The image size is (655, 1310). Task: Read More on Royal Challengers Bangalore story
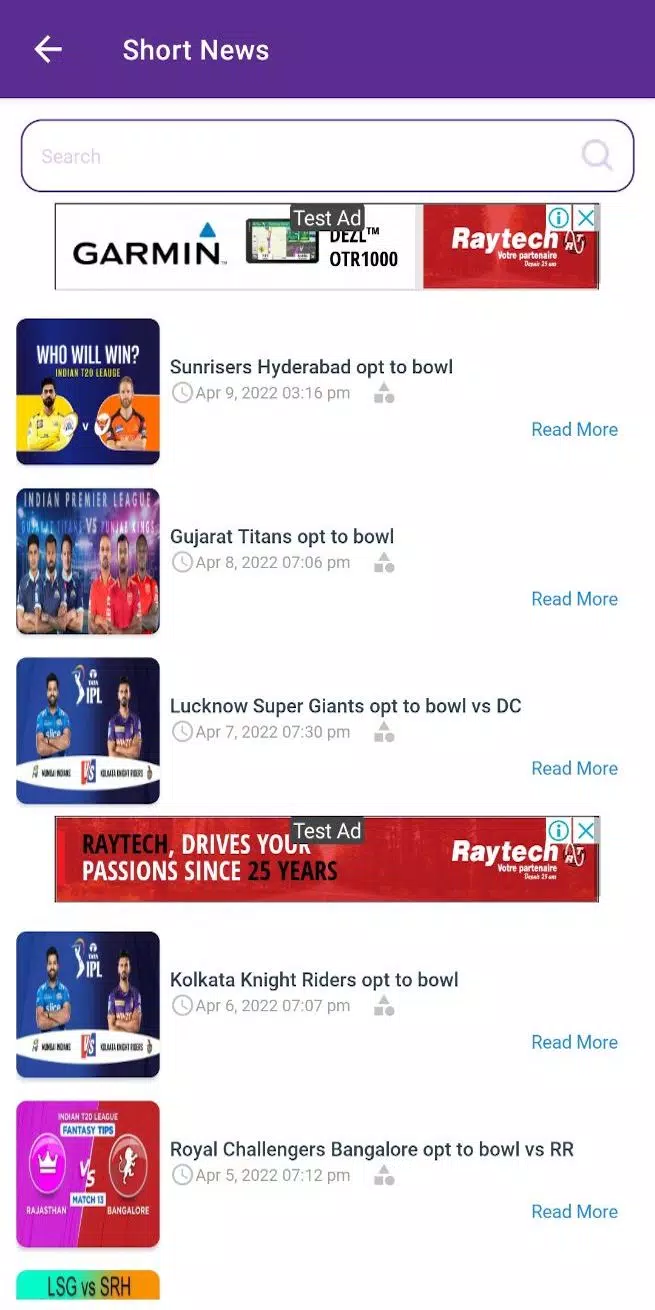574,1211
